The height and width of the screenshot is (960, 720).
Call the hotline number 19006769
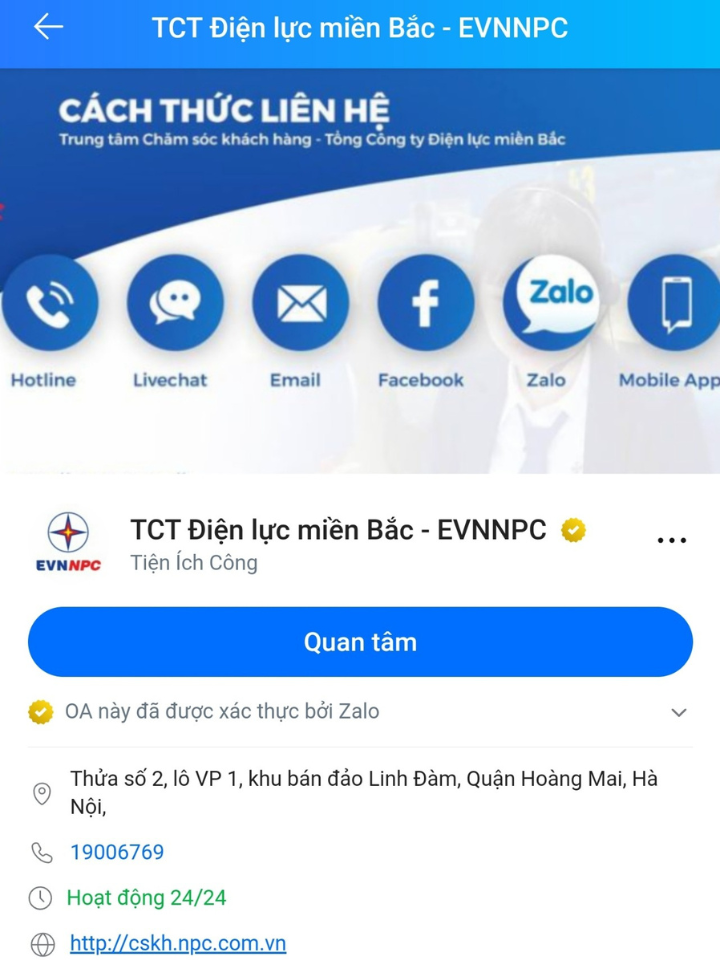(x=117, y=853)
